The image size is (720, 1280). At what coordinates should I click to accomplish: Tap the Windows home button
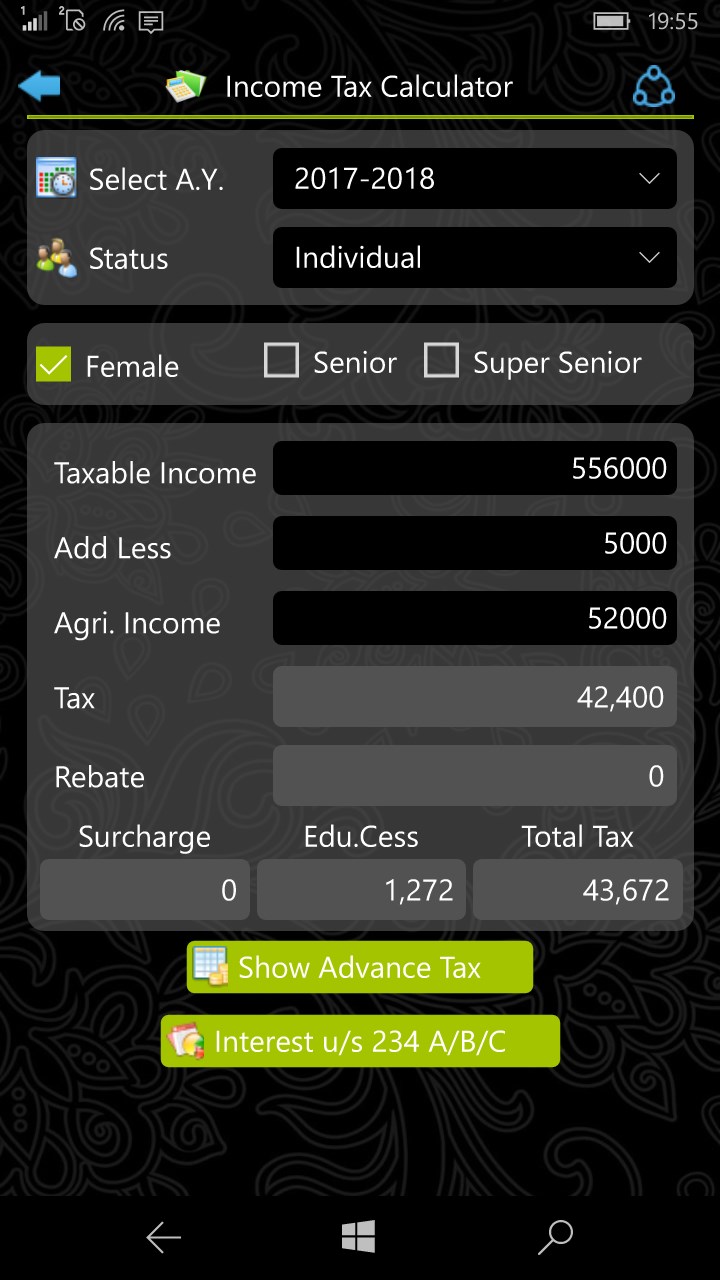[x=358, y=1237]
